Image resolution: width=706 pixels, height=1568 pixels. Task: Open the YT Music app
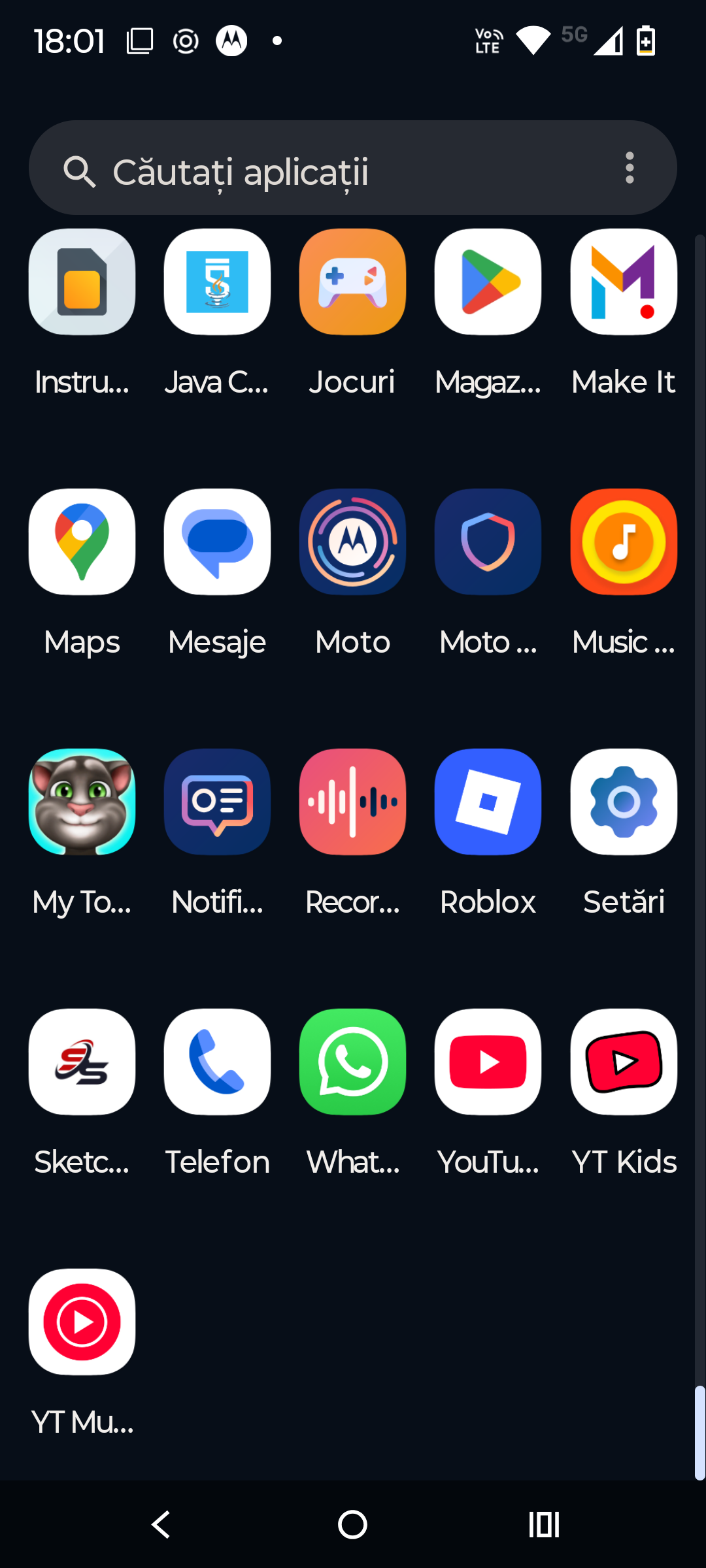[82, 1322]
